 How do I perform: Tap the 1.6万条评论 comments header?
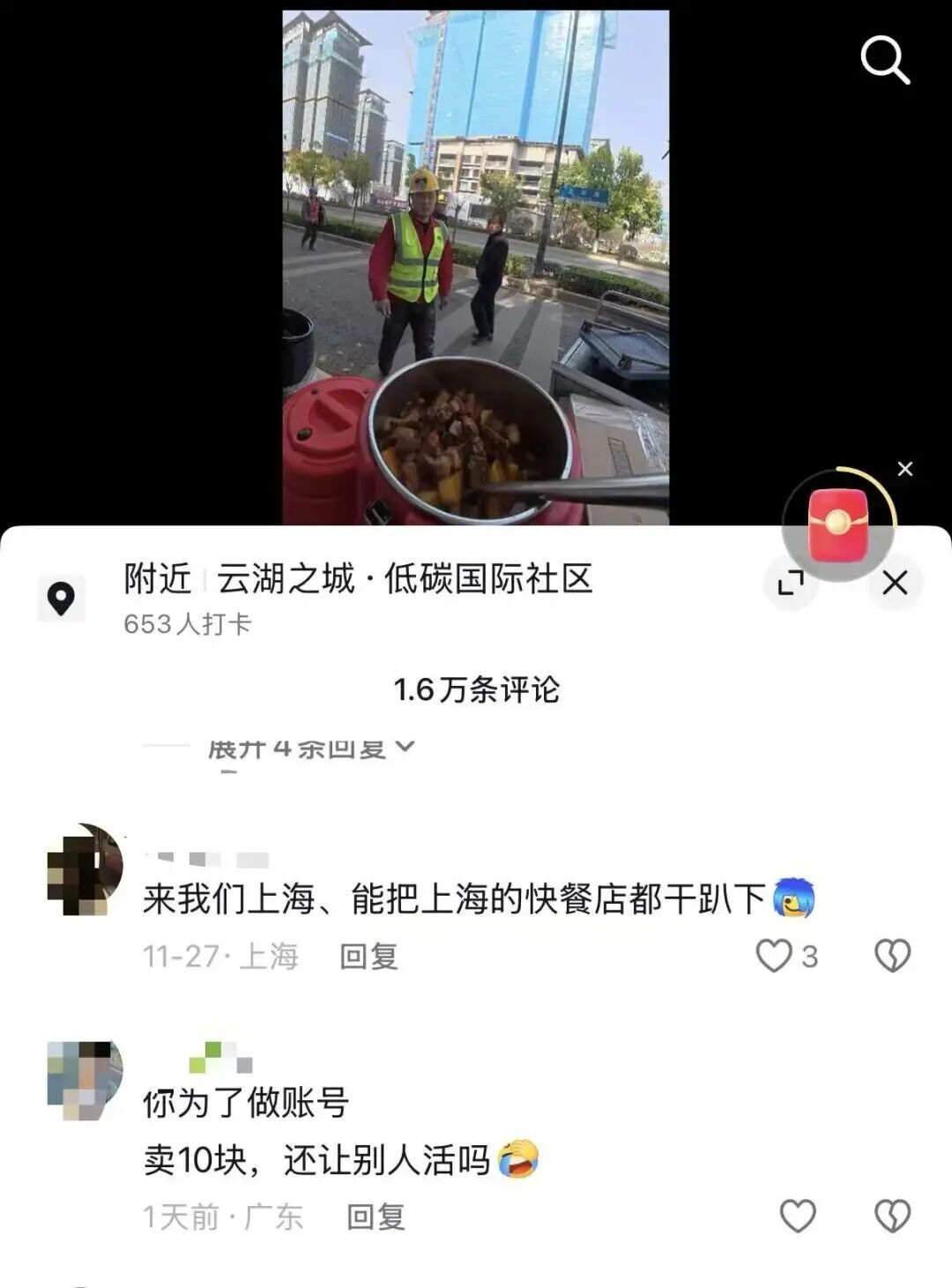coord(476,692)
